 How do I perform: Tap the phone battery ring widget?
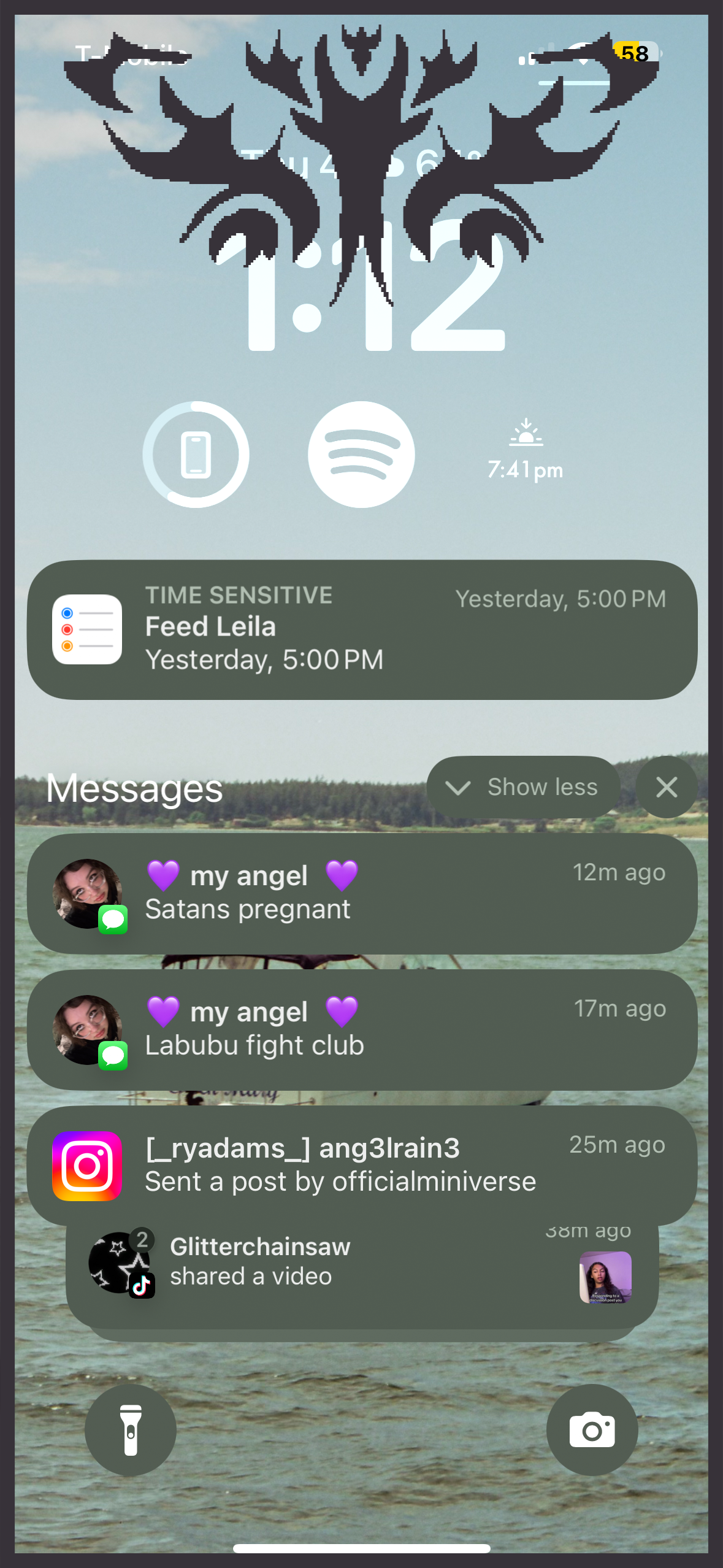tap(196, 455)
